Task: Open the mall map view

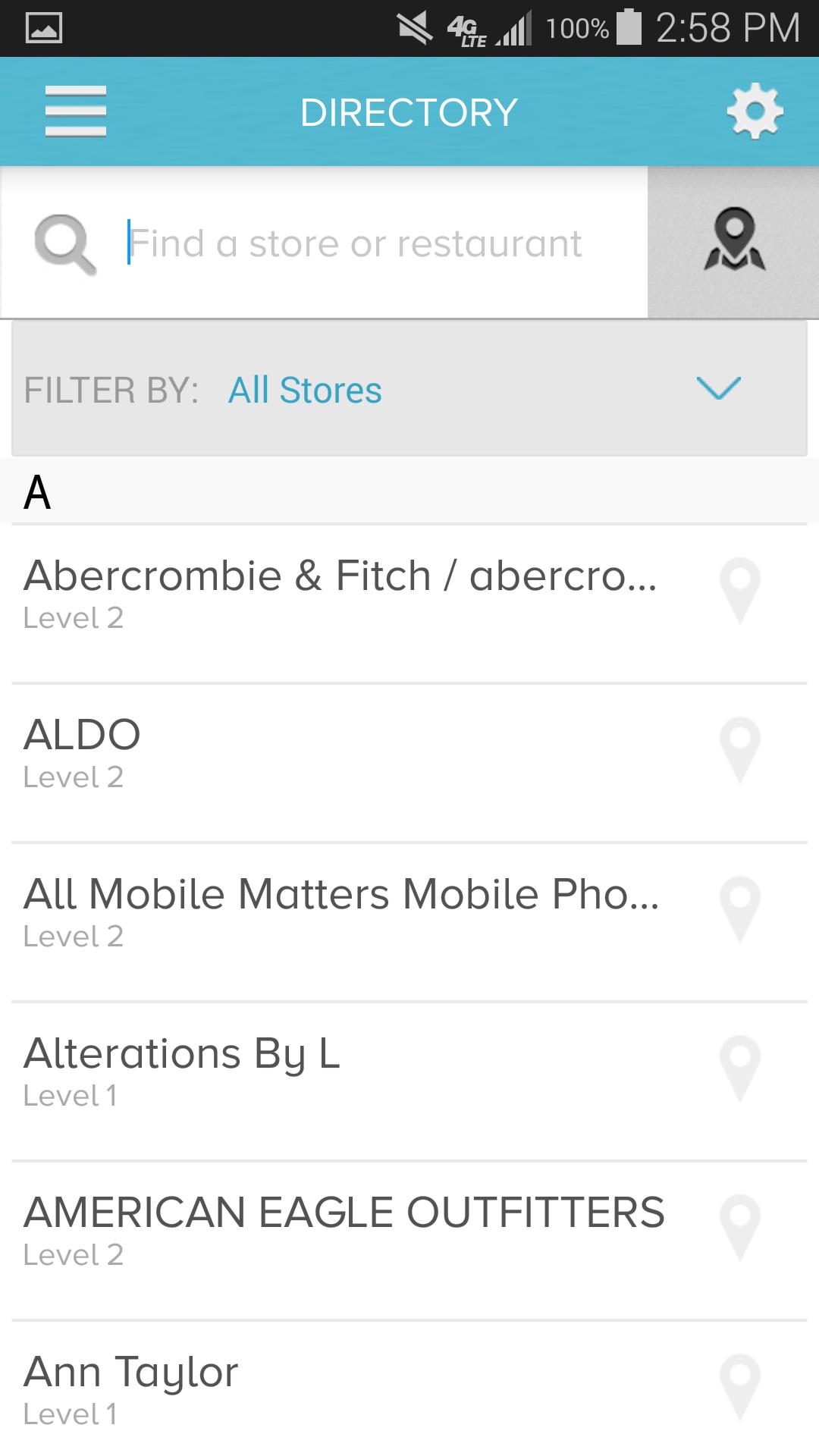Action: 733,243
